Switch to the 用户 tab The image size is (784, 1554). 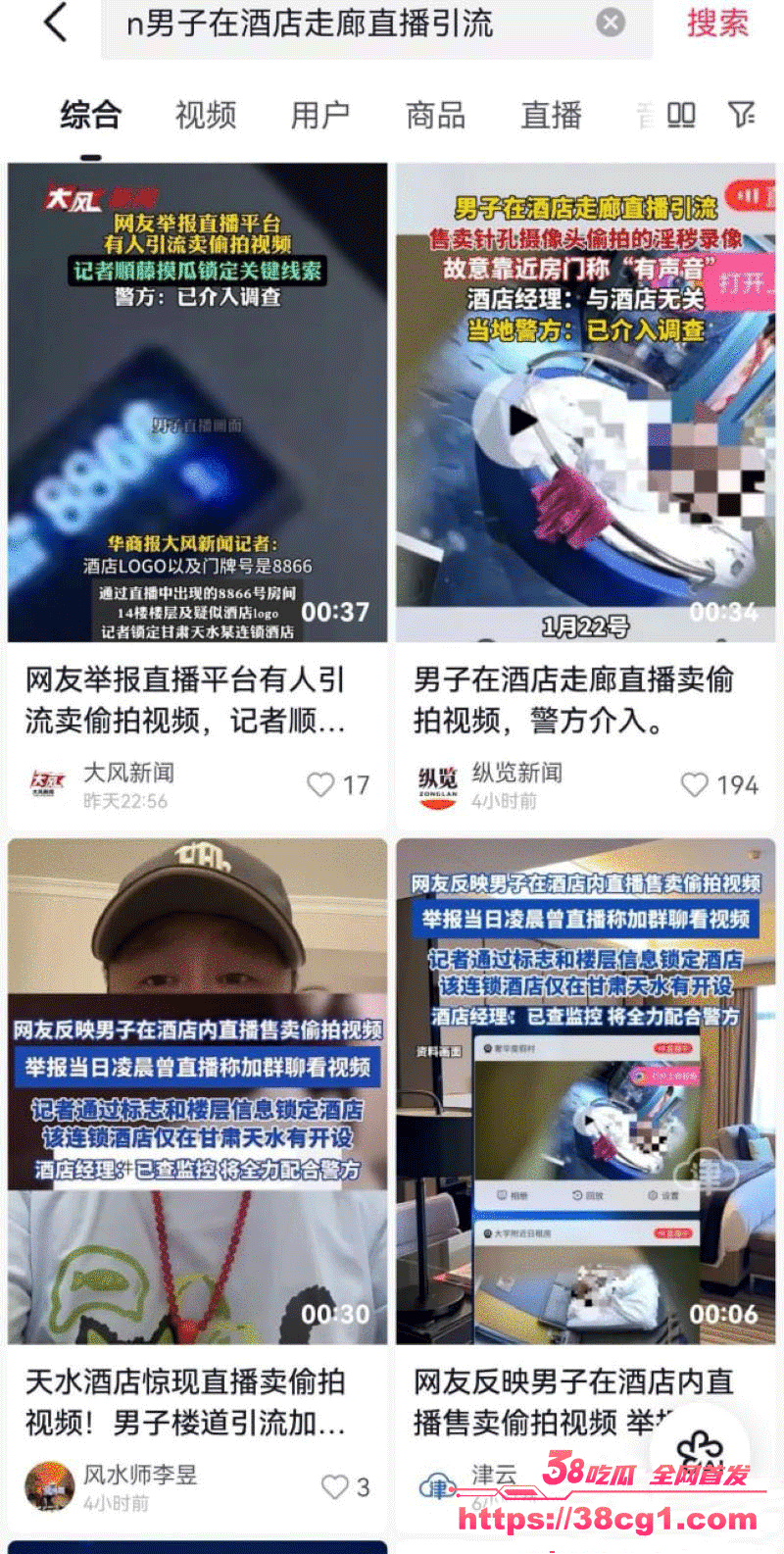319,116
